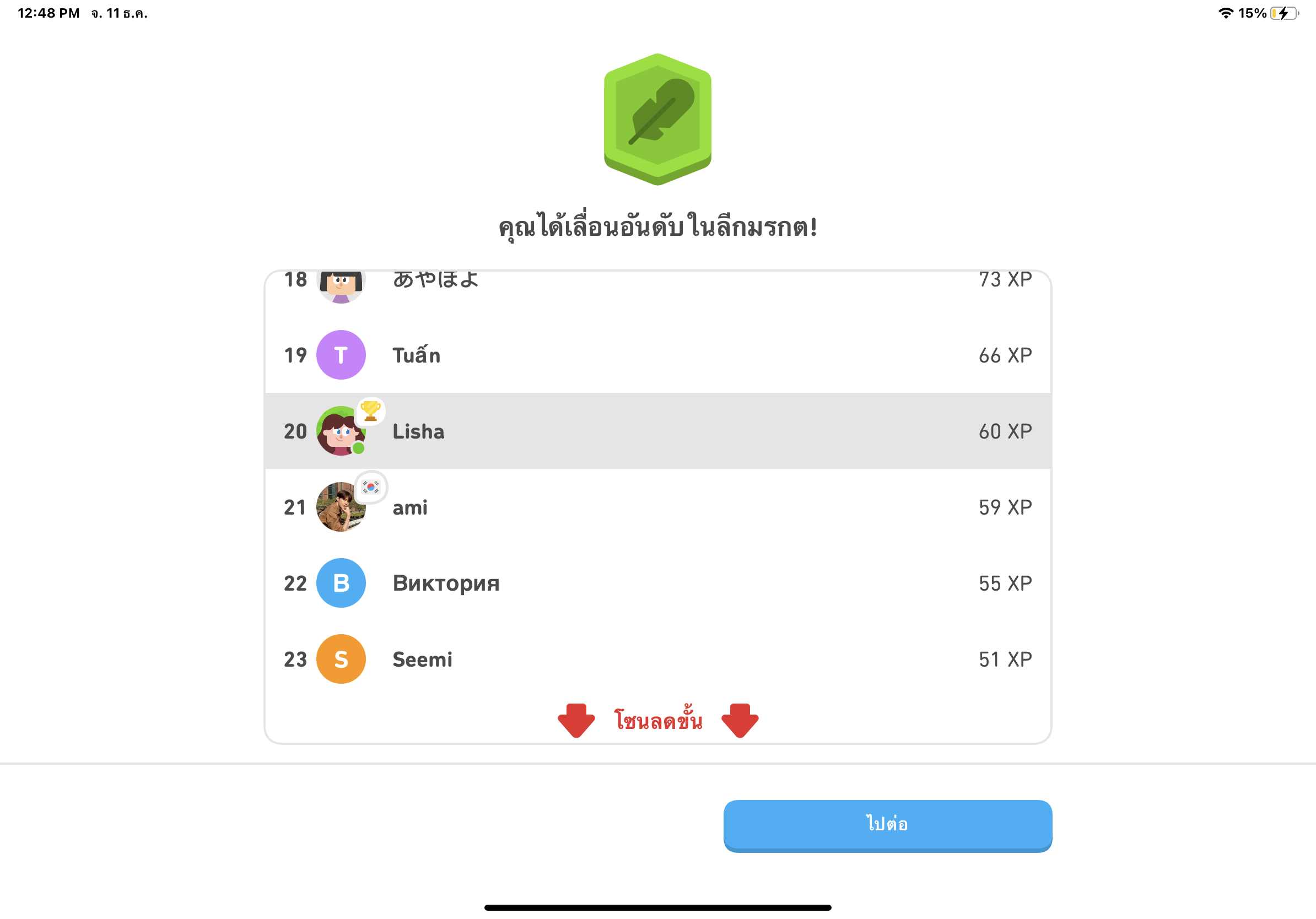Screen dimensions: 1316x919
Task: Open ami's profile row
Action: pos(657,507)
